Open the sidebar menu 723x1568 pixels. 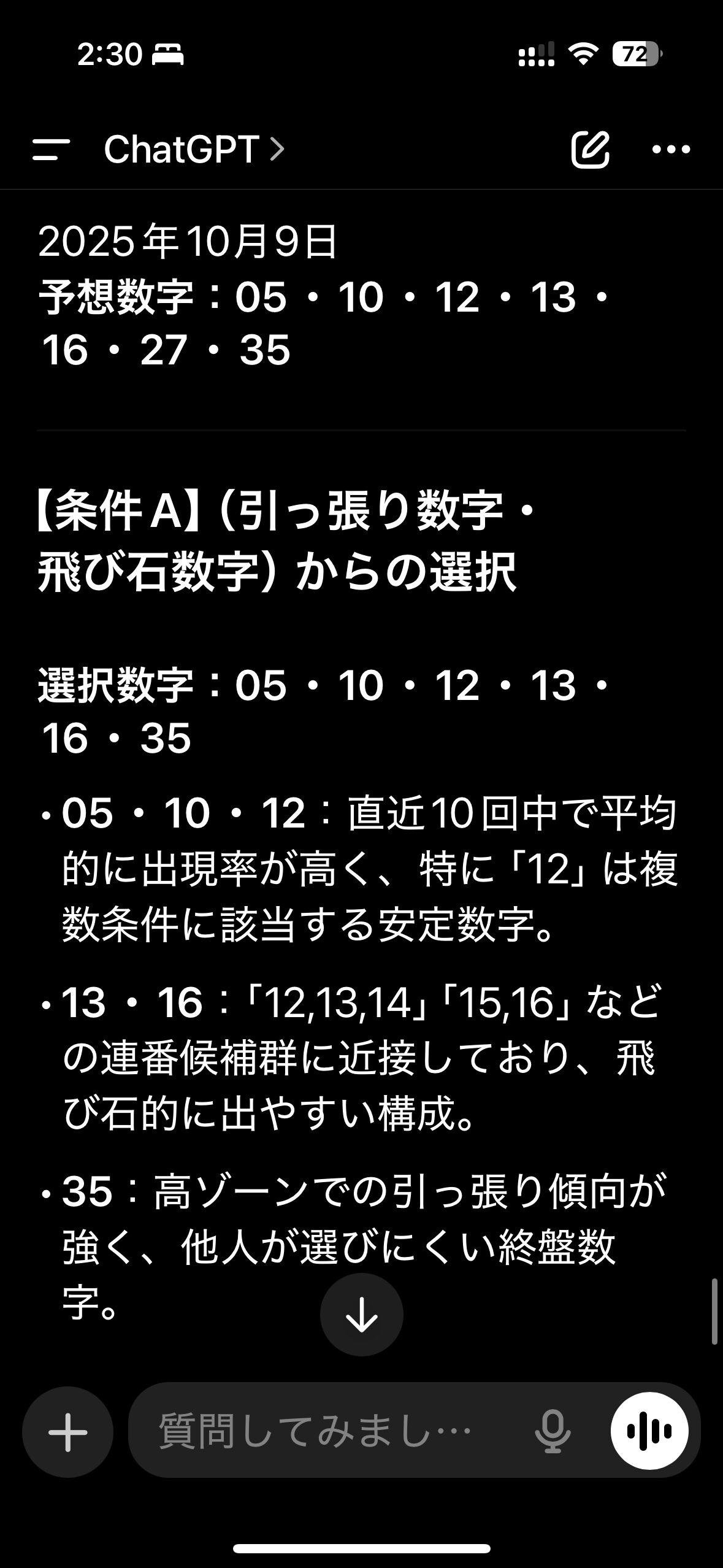tap(52, 149)
